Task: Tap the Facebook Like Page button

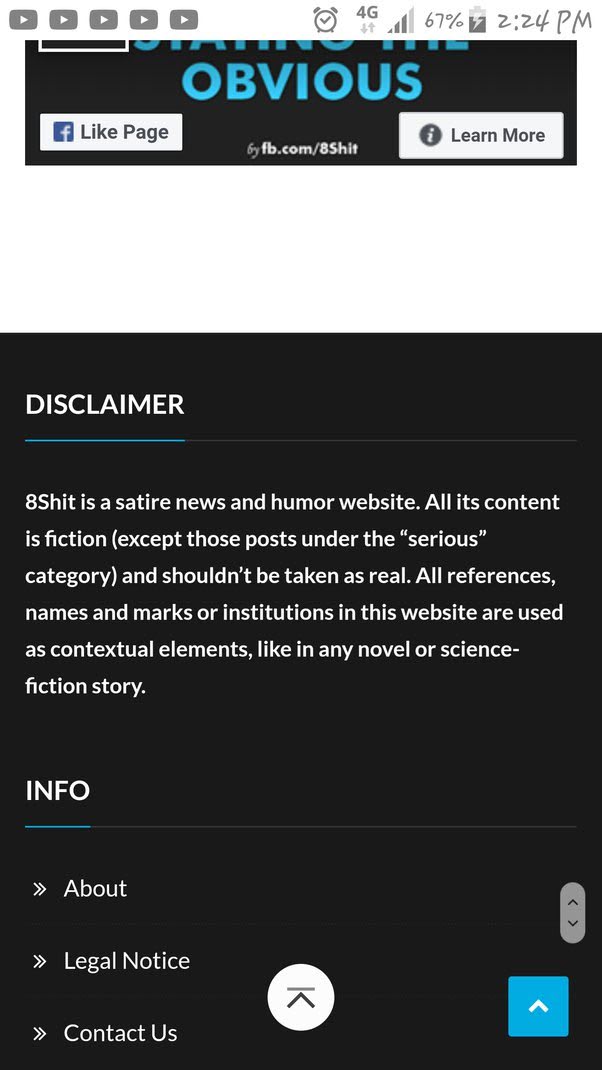Action: point(111,132)
